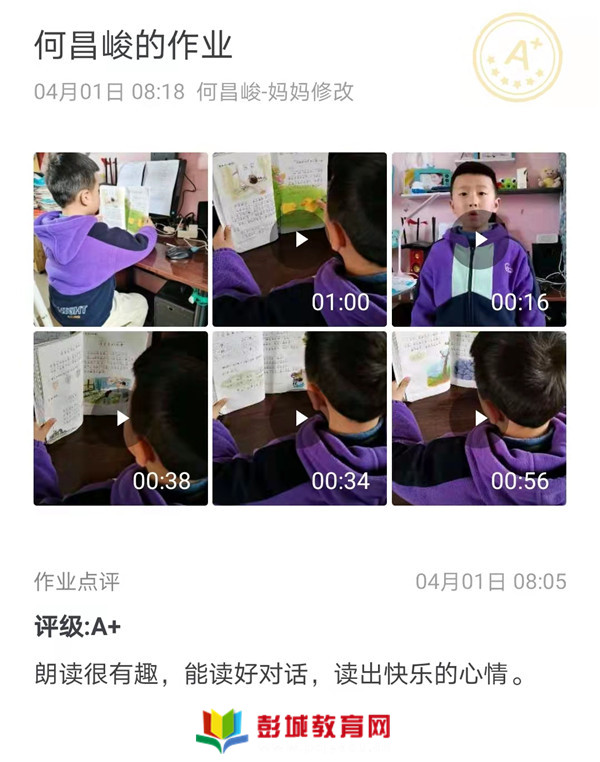Open the video with 00:34 duration
Screen dimensions: 600x762
coord(300,418)
